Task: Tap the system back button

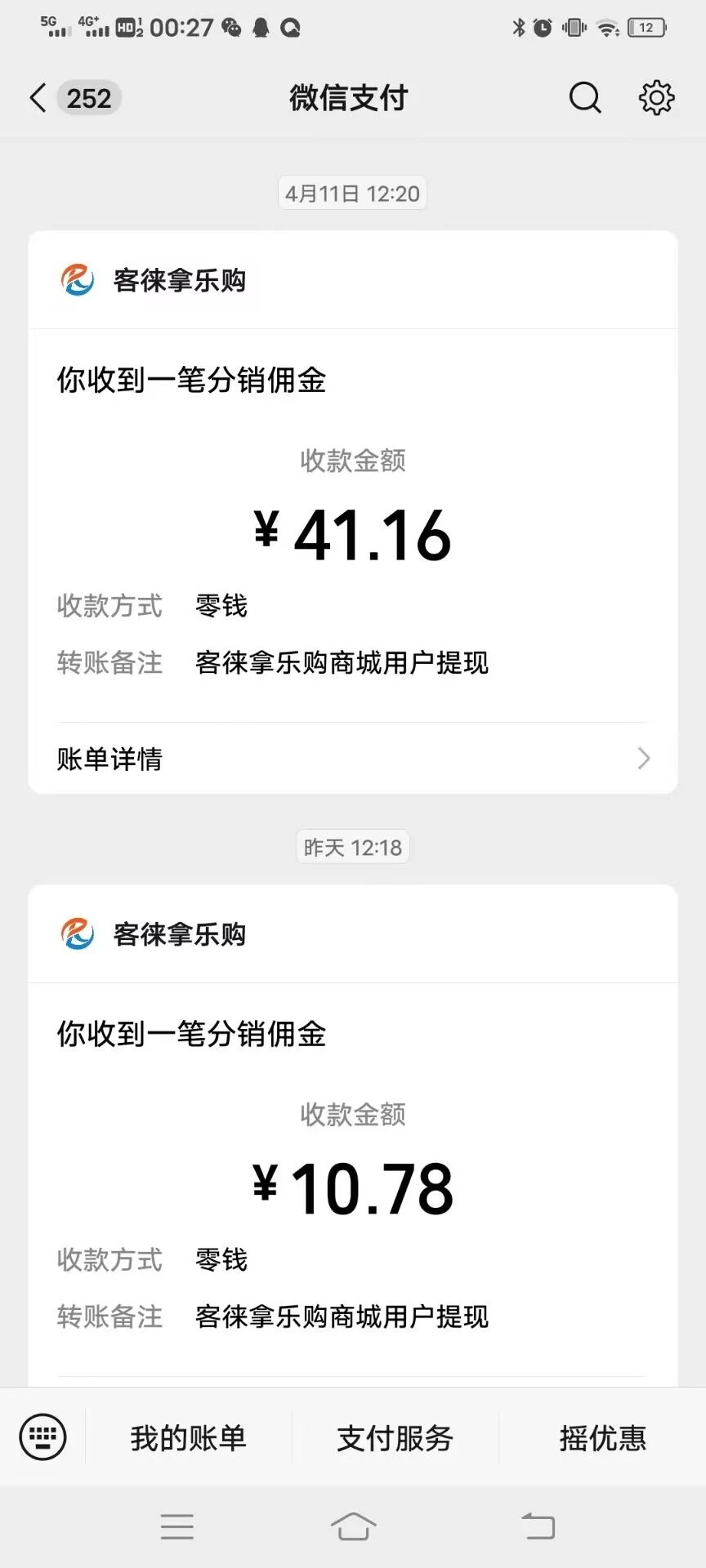Action: click(538, 1526)
